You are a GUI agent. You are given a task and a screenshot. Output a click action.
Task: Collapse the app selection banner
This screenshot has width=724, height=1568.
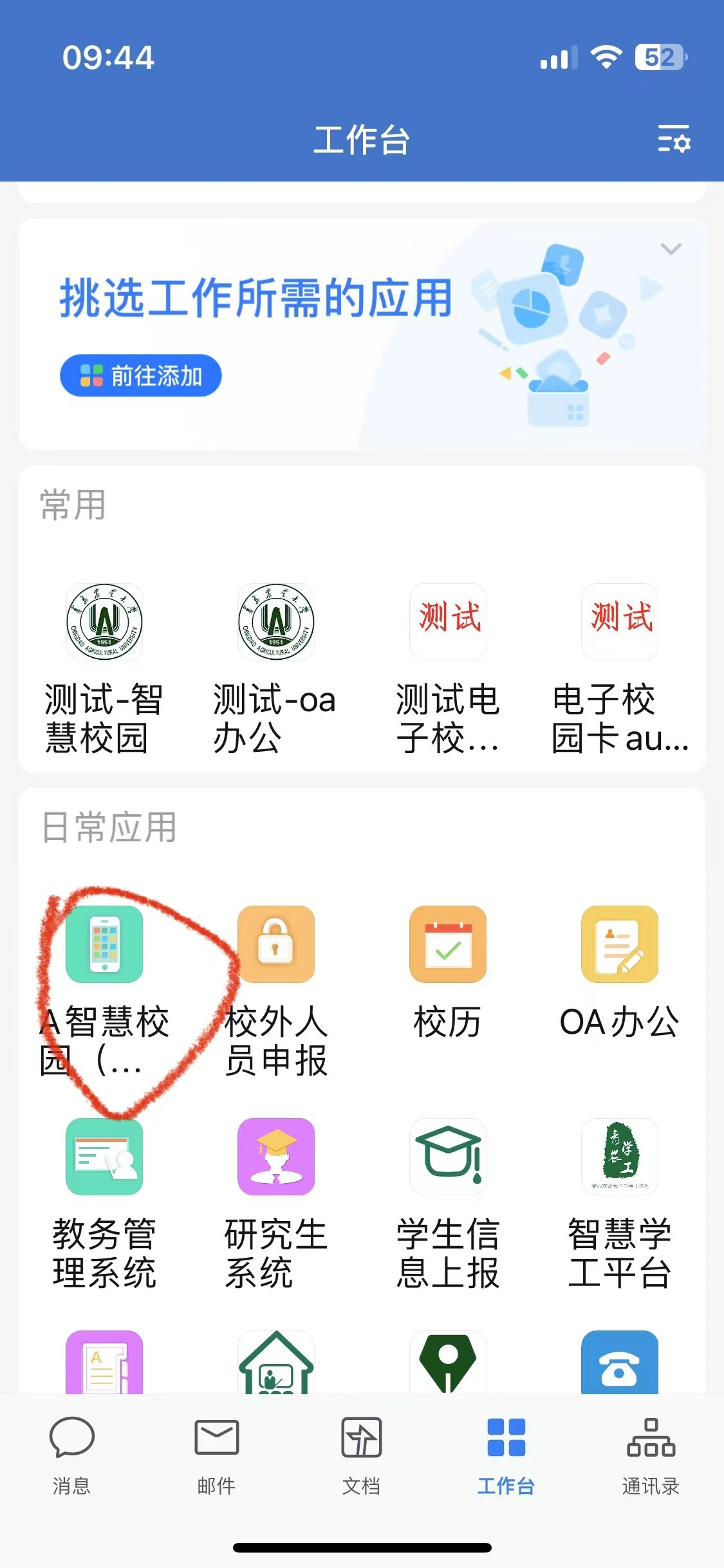(671, 249)
